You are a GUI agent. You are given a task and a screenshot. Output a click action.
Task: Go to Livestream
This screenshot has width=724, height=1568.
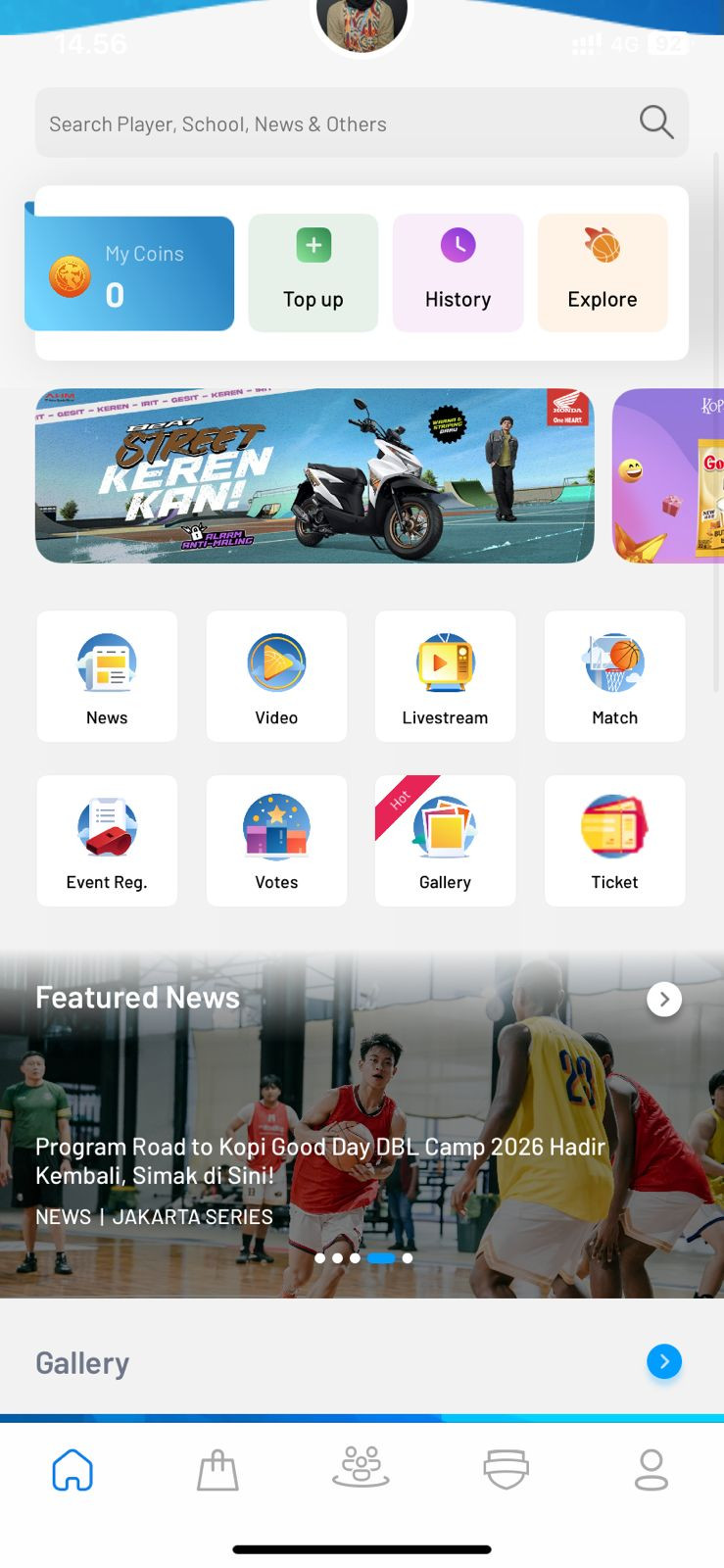click(445, 676)
